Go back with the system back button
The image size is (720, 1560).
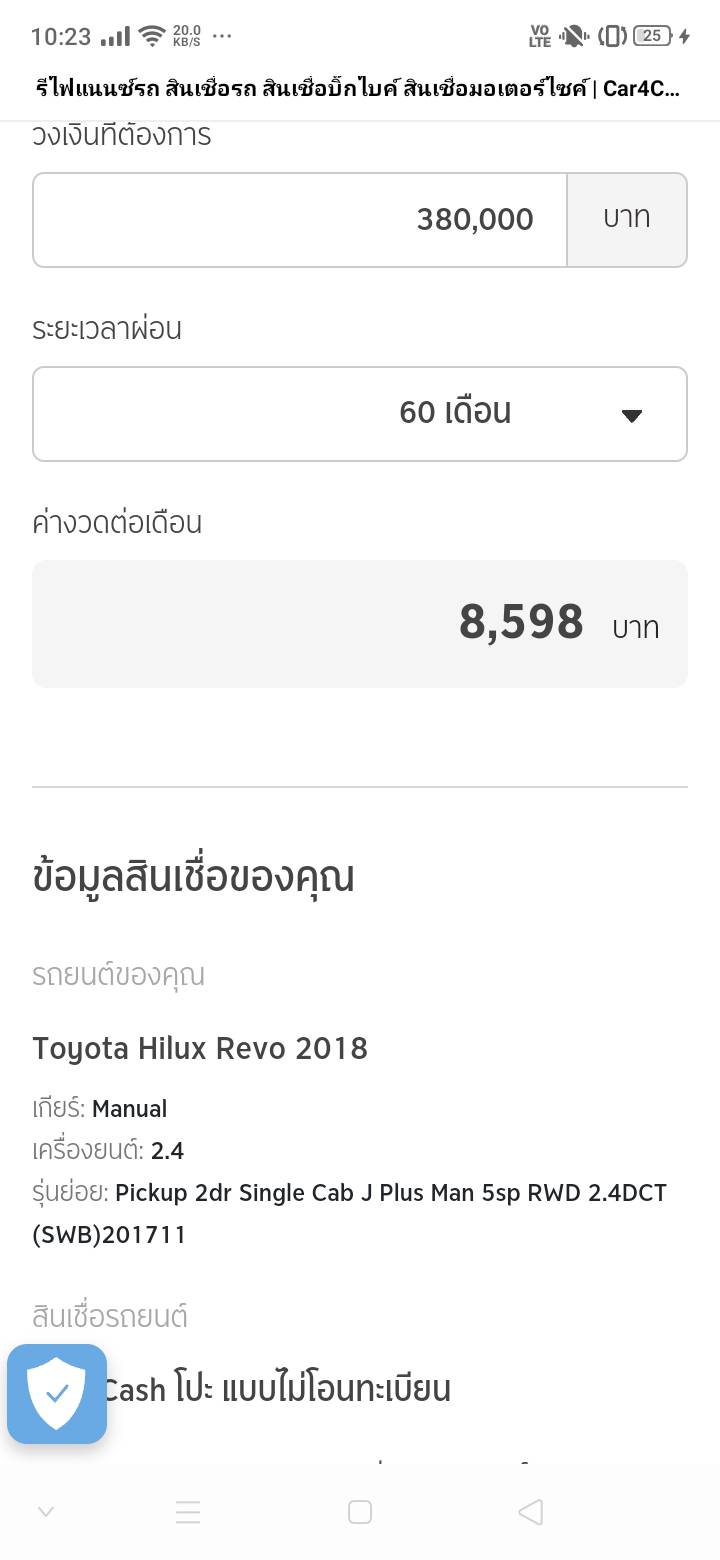tap(531, 1512)
